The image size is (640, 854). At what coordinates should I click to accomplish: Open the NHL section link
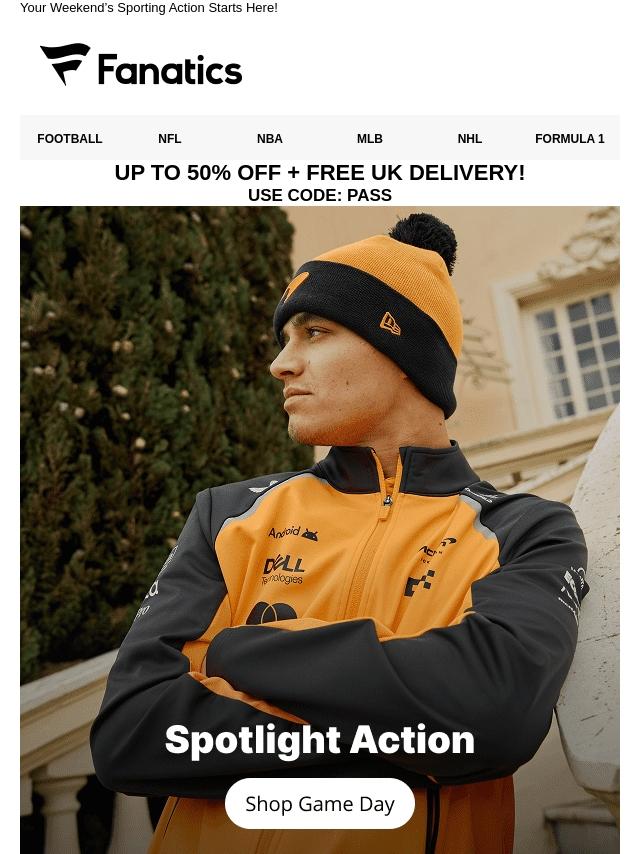pos(470,139)
